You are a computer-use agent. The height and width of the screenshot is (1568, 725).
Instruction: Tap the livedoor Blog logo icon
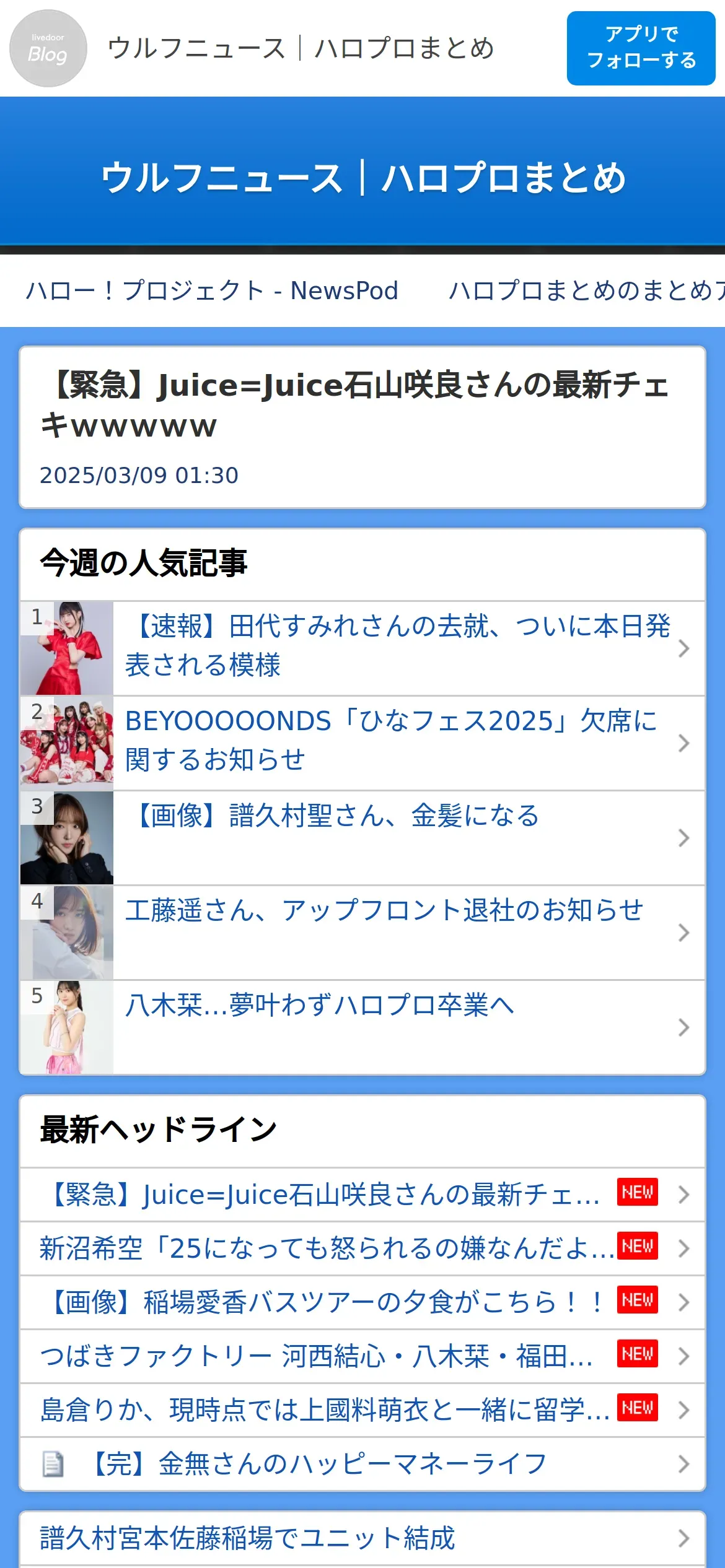(x=48, y=48)
